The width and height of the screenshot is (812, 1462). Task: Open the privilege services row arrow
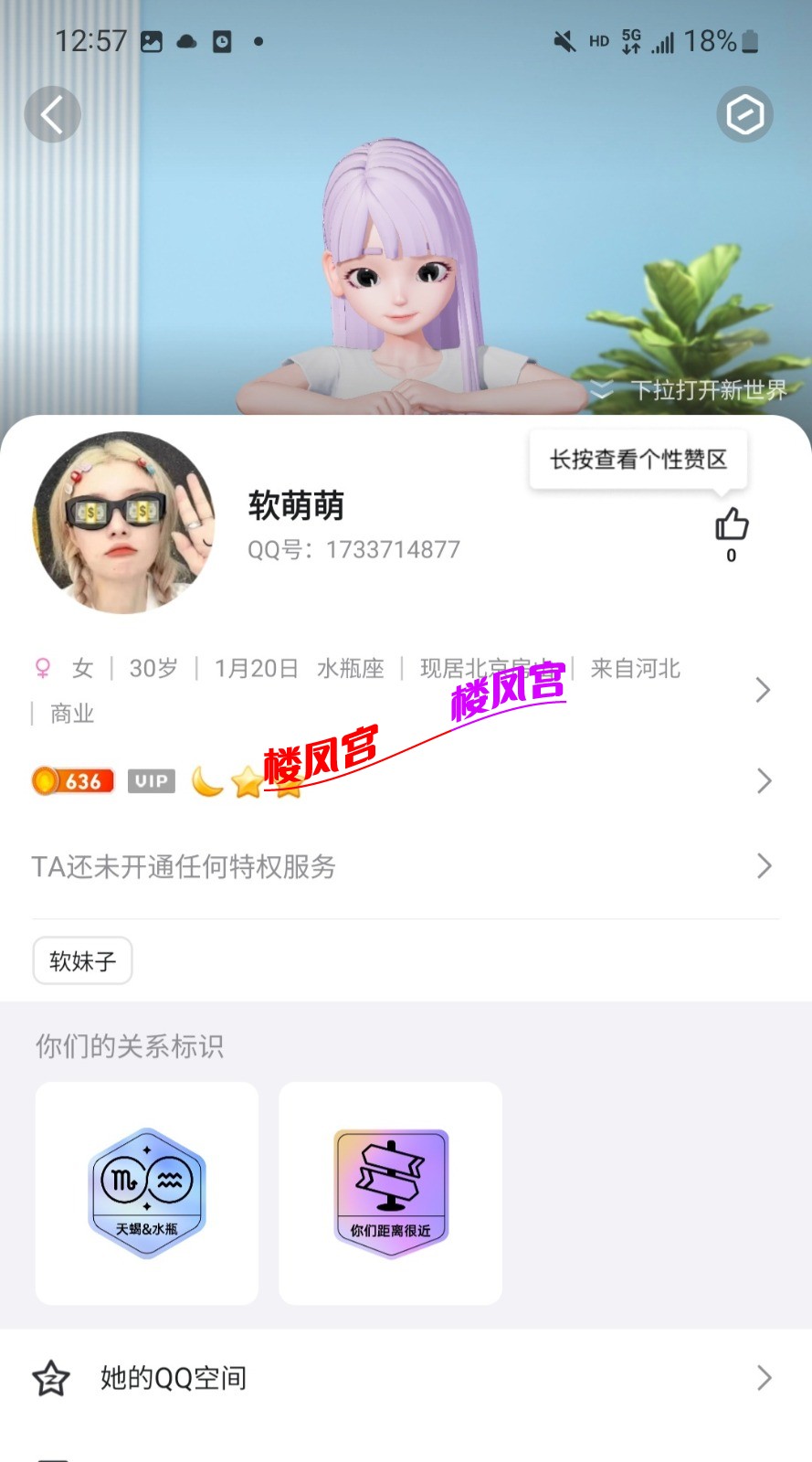[x=765, y=865]
